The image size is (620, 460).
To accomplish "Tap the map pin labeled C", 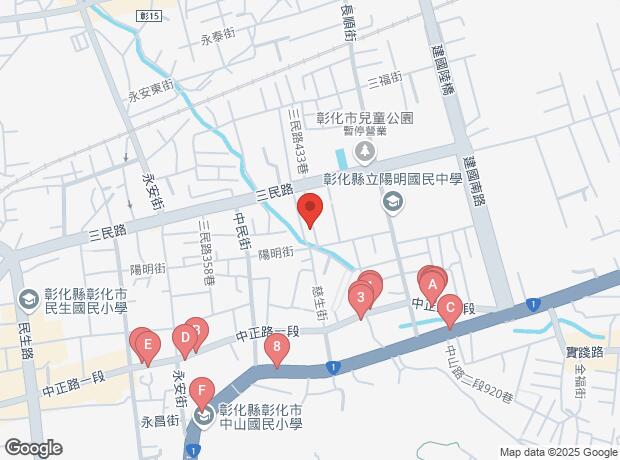I will coord(450,308).
